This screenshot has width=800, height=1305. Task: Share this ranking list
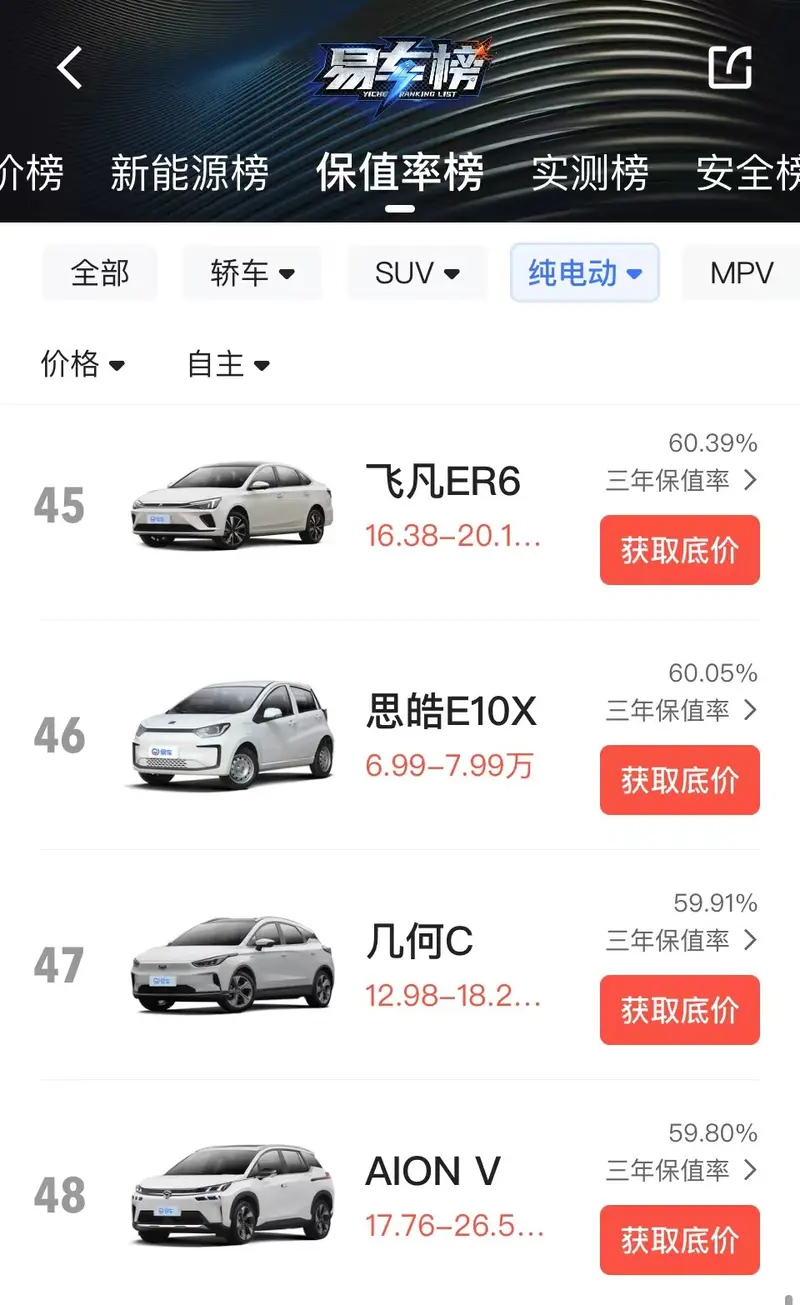[x=729, y=68]
